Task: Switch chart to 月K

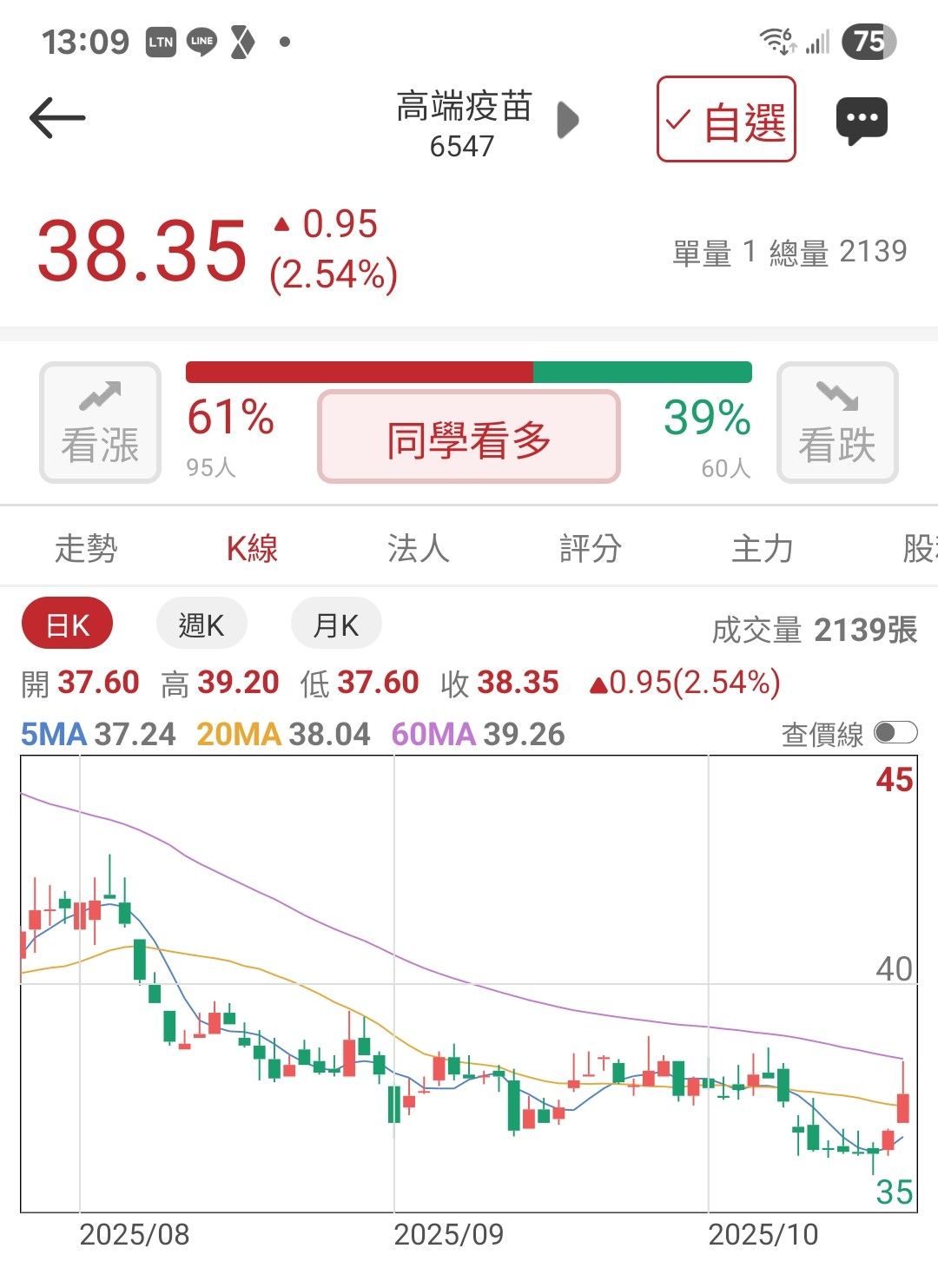Action: tap(336, 624)
